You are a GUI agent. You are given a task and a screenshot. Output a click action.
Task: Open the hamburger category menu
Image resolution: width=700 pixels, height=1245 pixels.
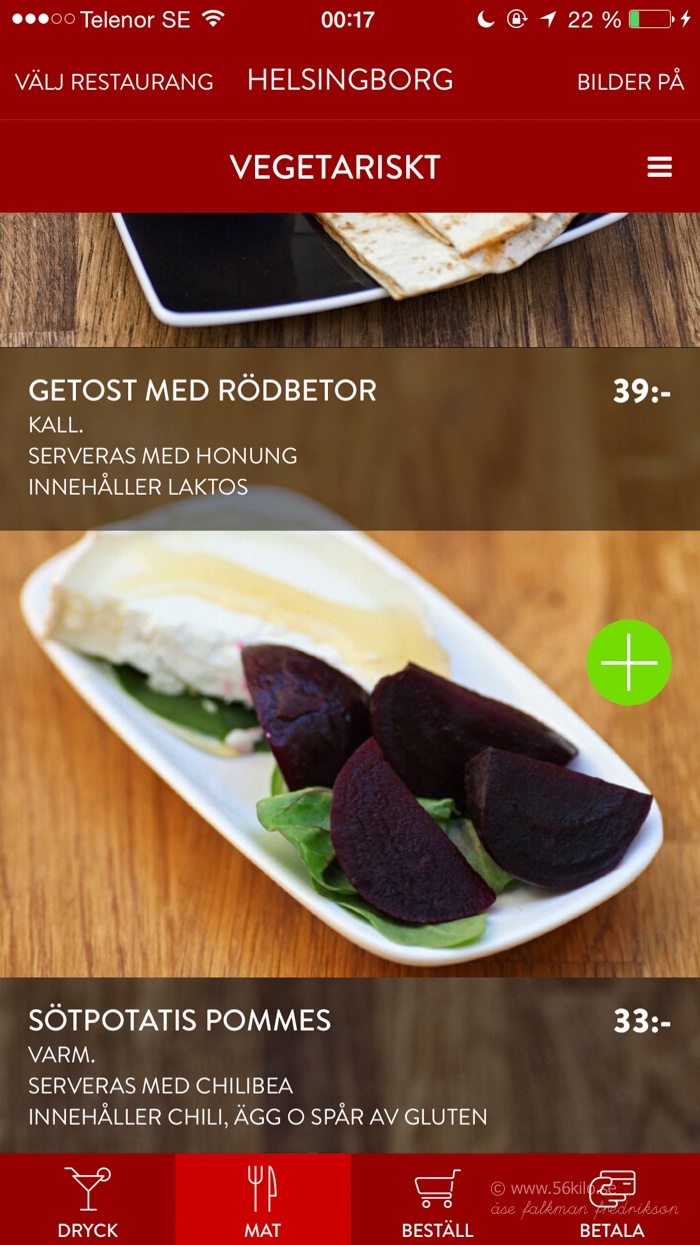pyautogui.click(x=660, y=167)
